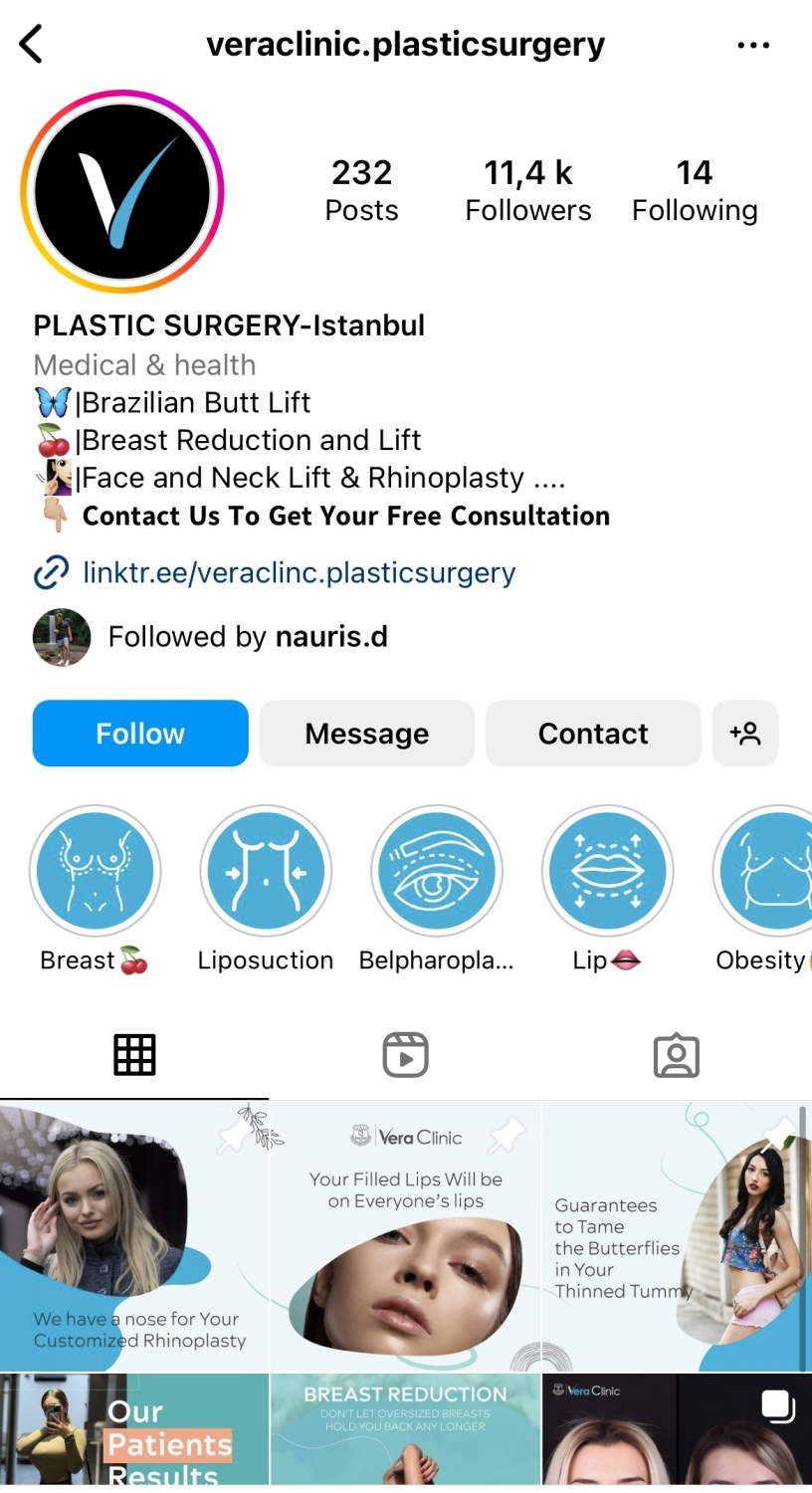Screen dimensions: 812x1493
Task: Open the Thinned Tummy pinned post
Action: (x=673, y=1236)
